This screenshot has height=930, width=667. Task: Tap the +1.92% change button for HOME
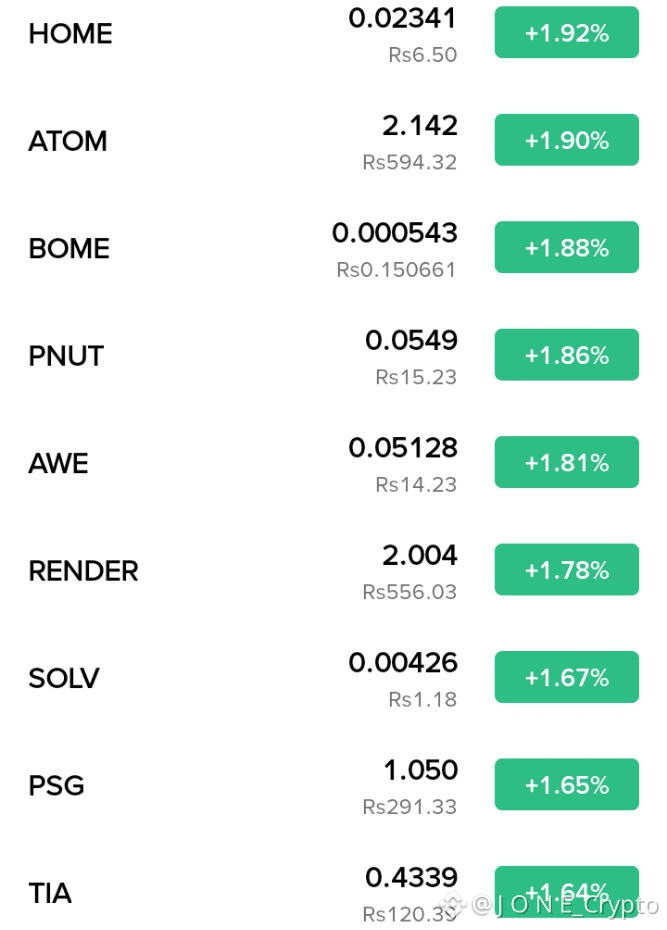pos(567,33)
